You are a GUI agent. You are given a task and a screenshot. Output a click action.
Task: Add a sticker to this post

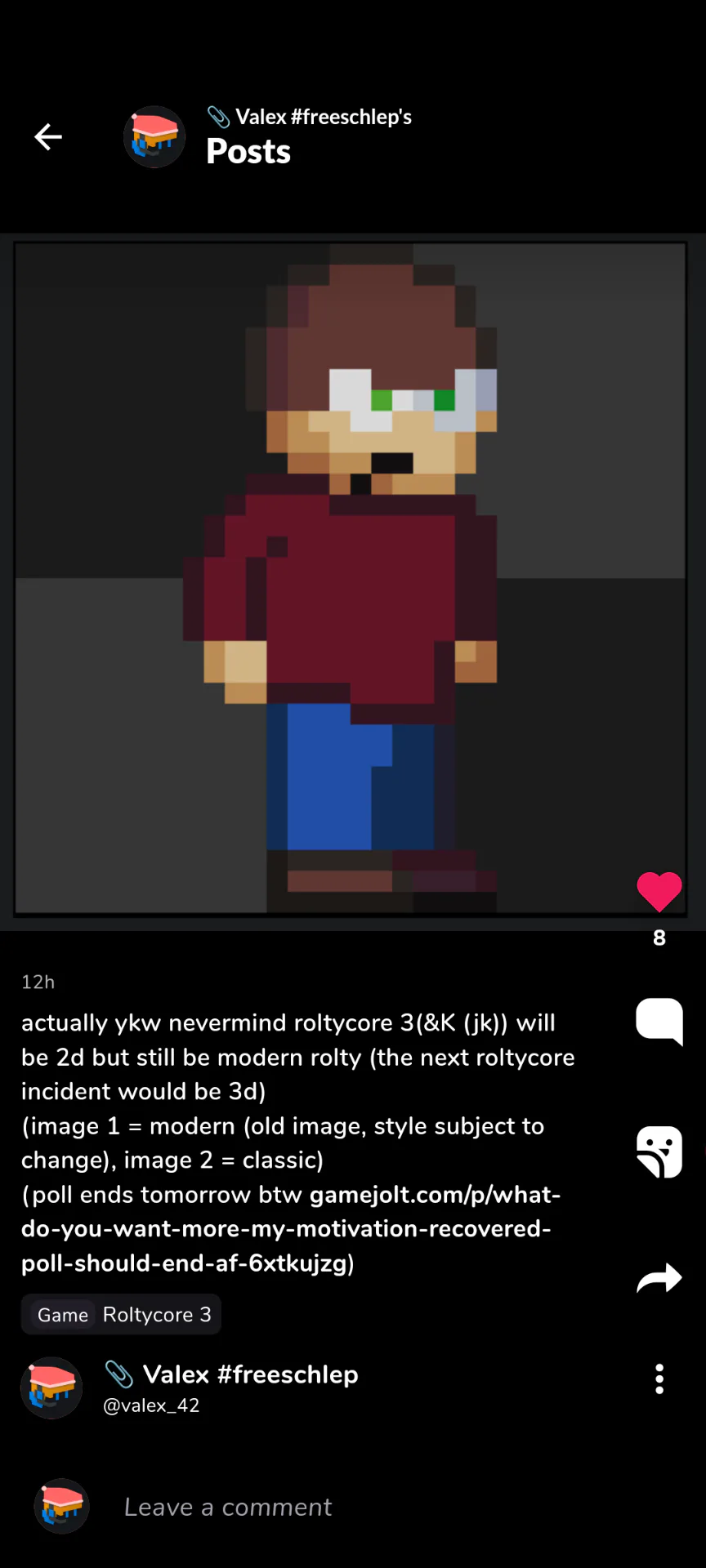pos(659,1151)
